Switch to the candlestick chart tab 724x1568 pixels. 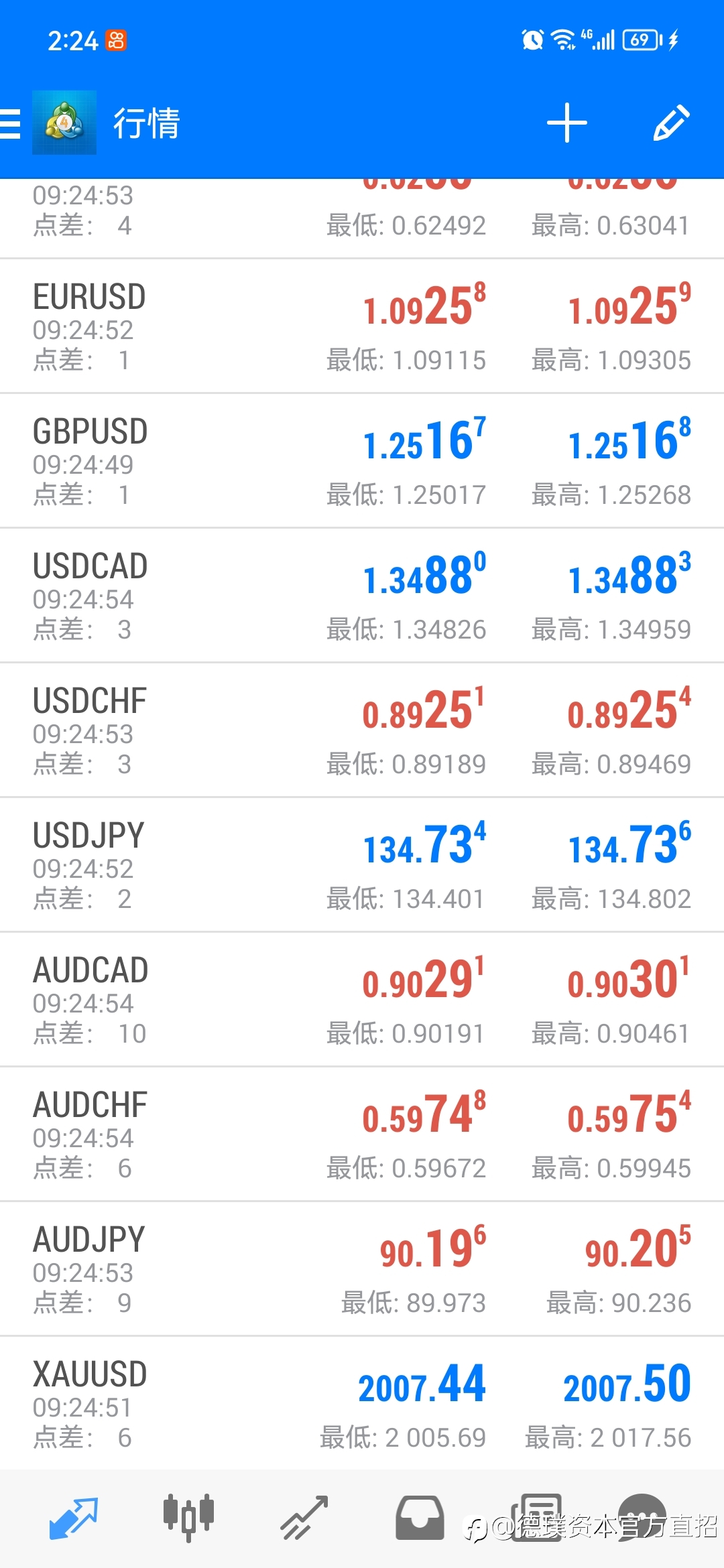pos(188,1517)
